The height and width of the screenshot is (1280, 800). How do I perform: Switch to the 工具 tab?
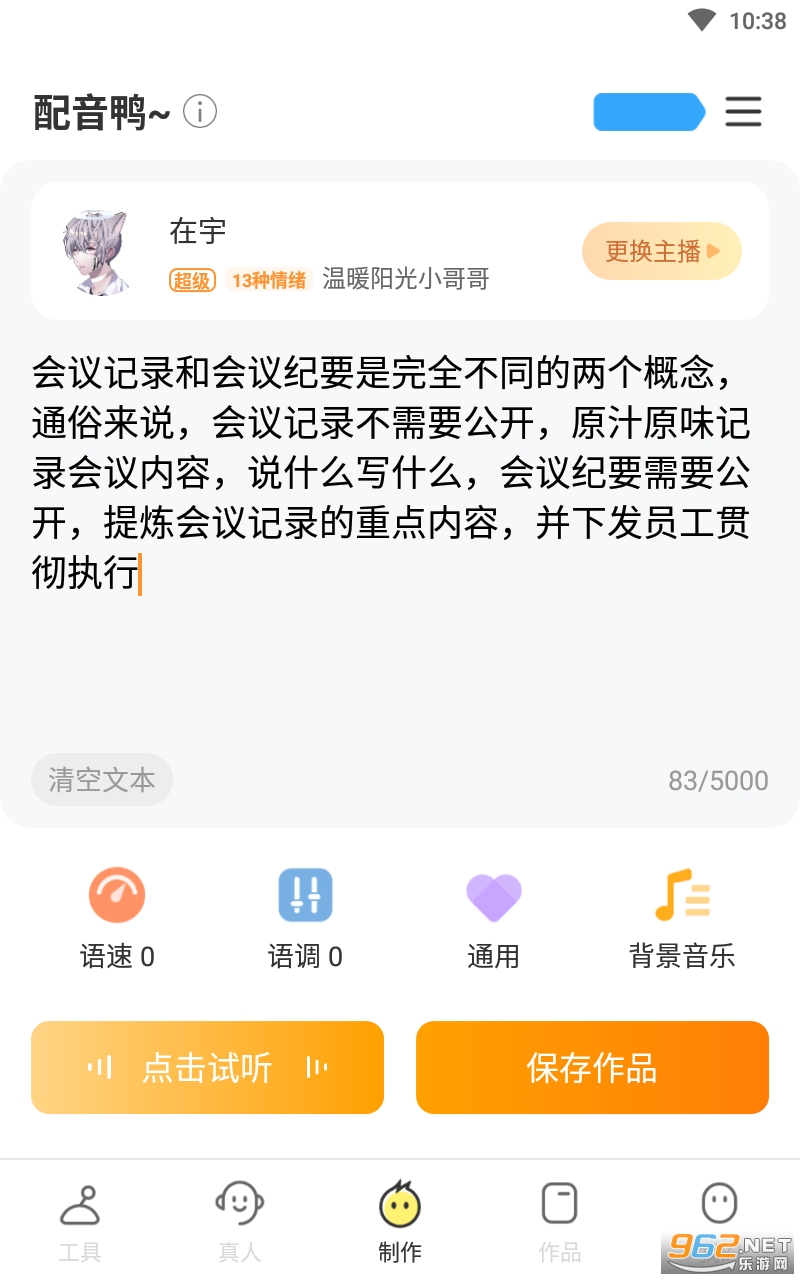coord(80,1222)
